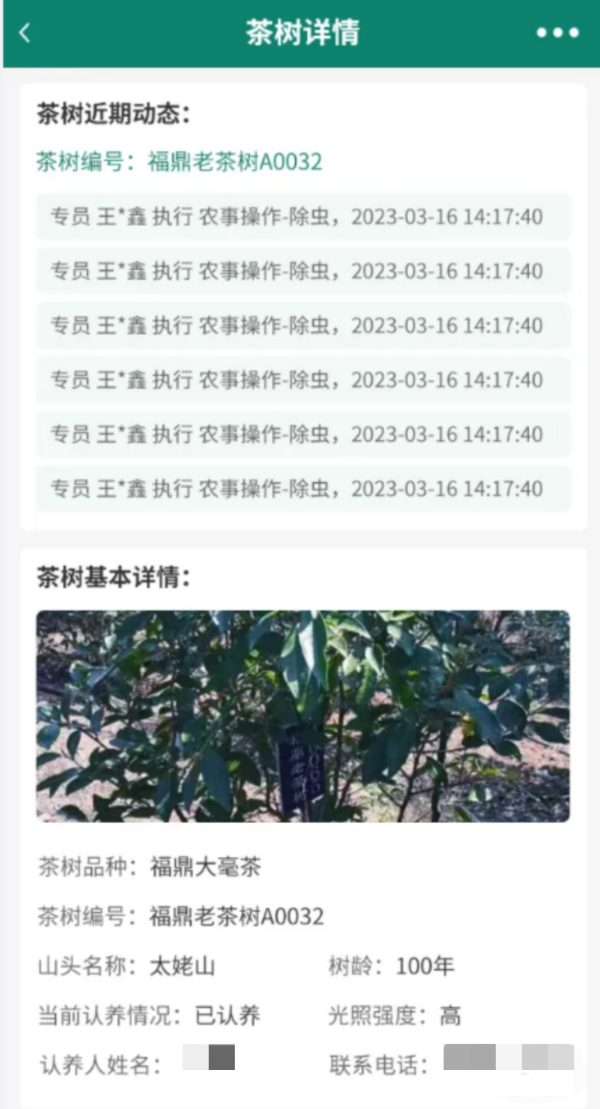Screen dimensions: 600x1109
Task: Open the tea tree photo
Action: 303,716
